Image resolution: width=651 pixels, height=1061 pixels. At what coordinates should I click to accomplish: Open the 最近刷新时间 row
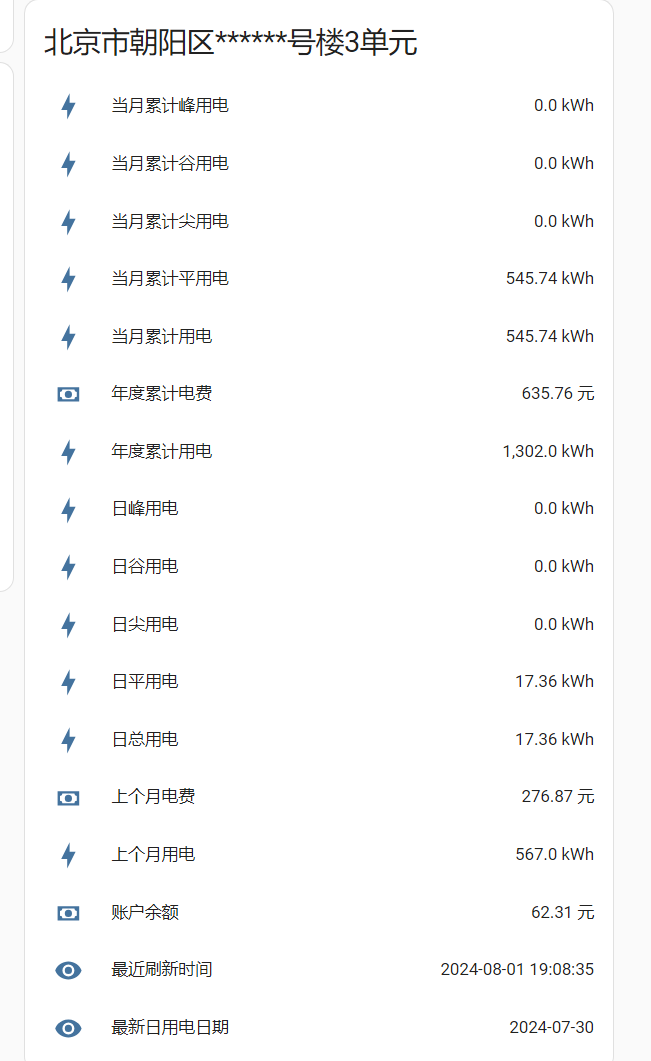click(x=319, y=969)
